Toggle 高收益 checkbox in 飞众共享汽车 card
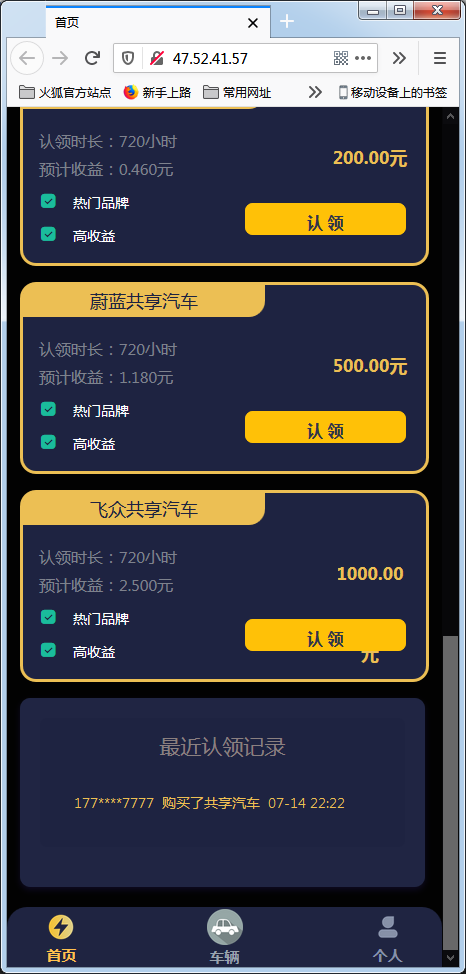This screenshot has width=466, height=974. [x=48, y=650]
